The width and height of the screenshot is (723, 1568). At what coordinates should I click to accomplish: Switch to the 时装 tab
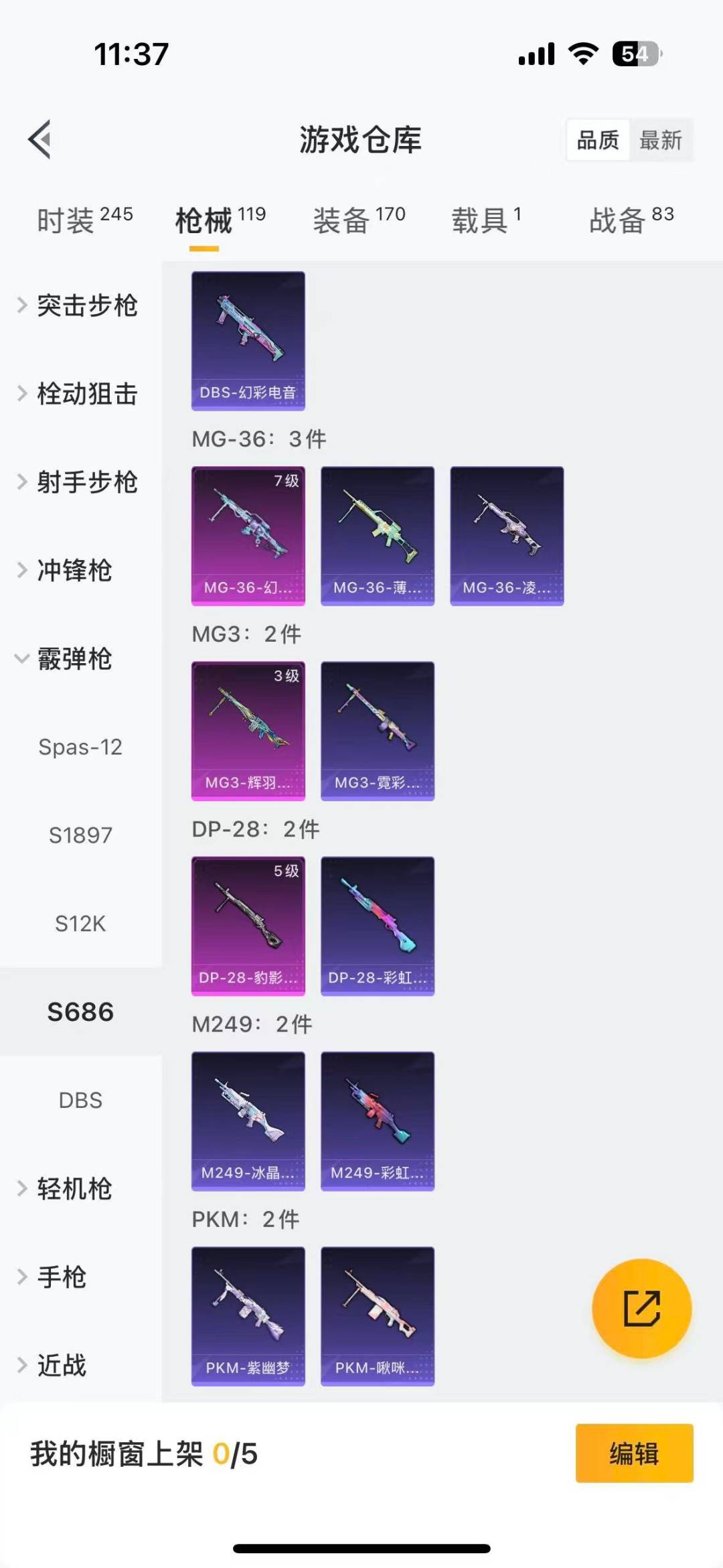click(x=84, y=220)
